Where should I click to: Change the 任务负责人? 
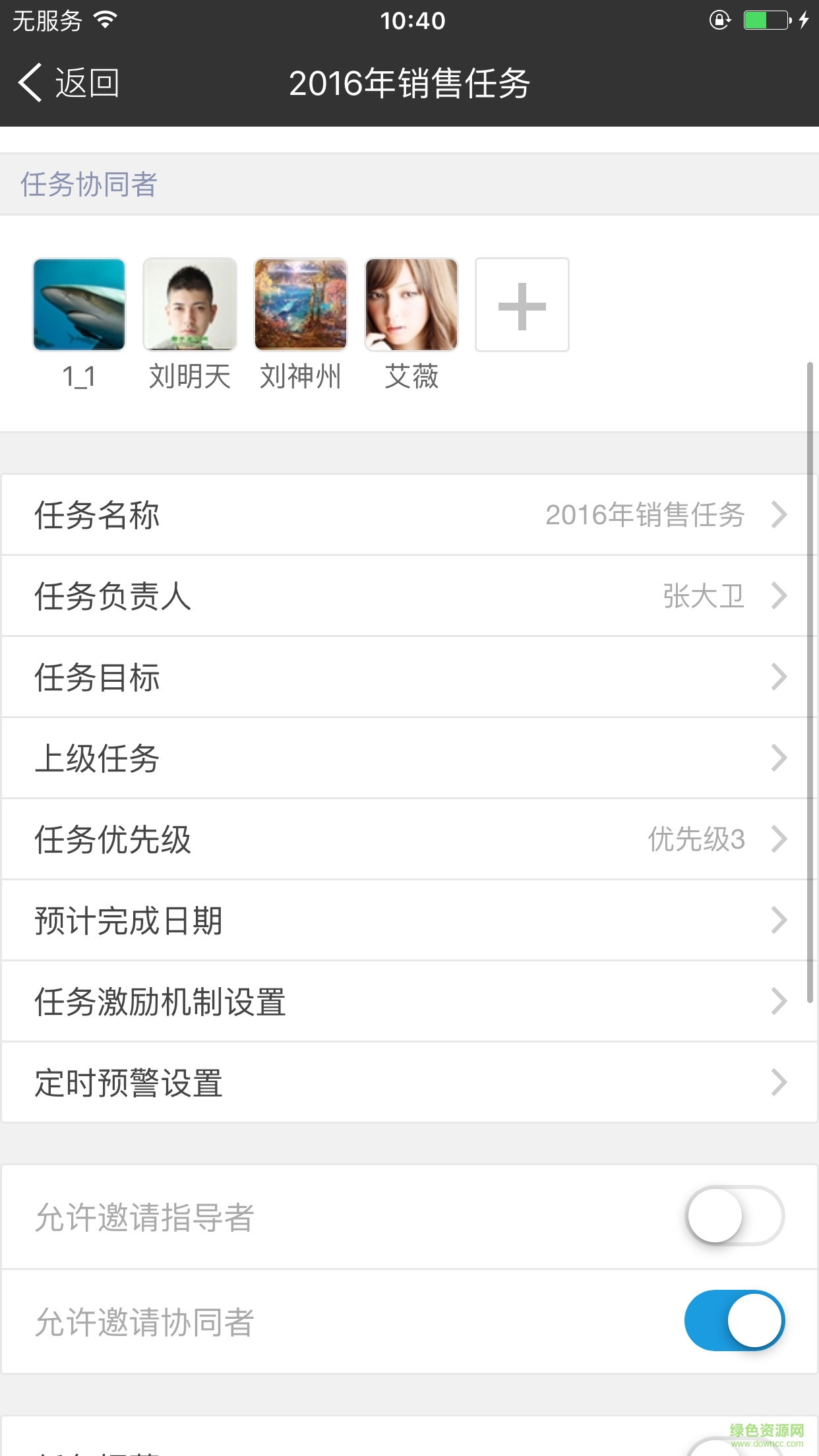click(x=409, y=596)
